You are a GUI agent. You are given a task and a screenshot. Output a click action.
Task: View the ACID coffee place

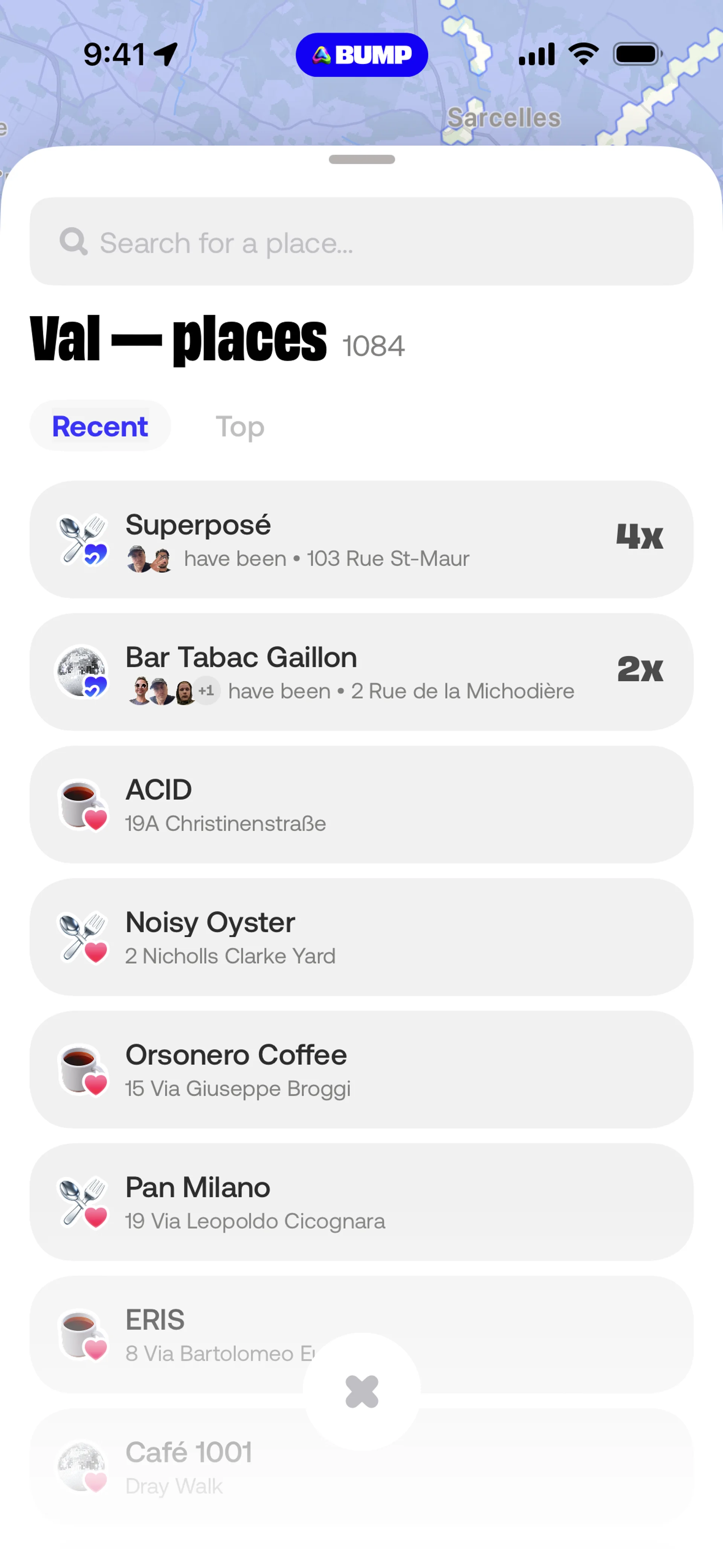pos(361,805)
